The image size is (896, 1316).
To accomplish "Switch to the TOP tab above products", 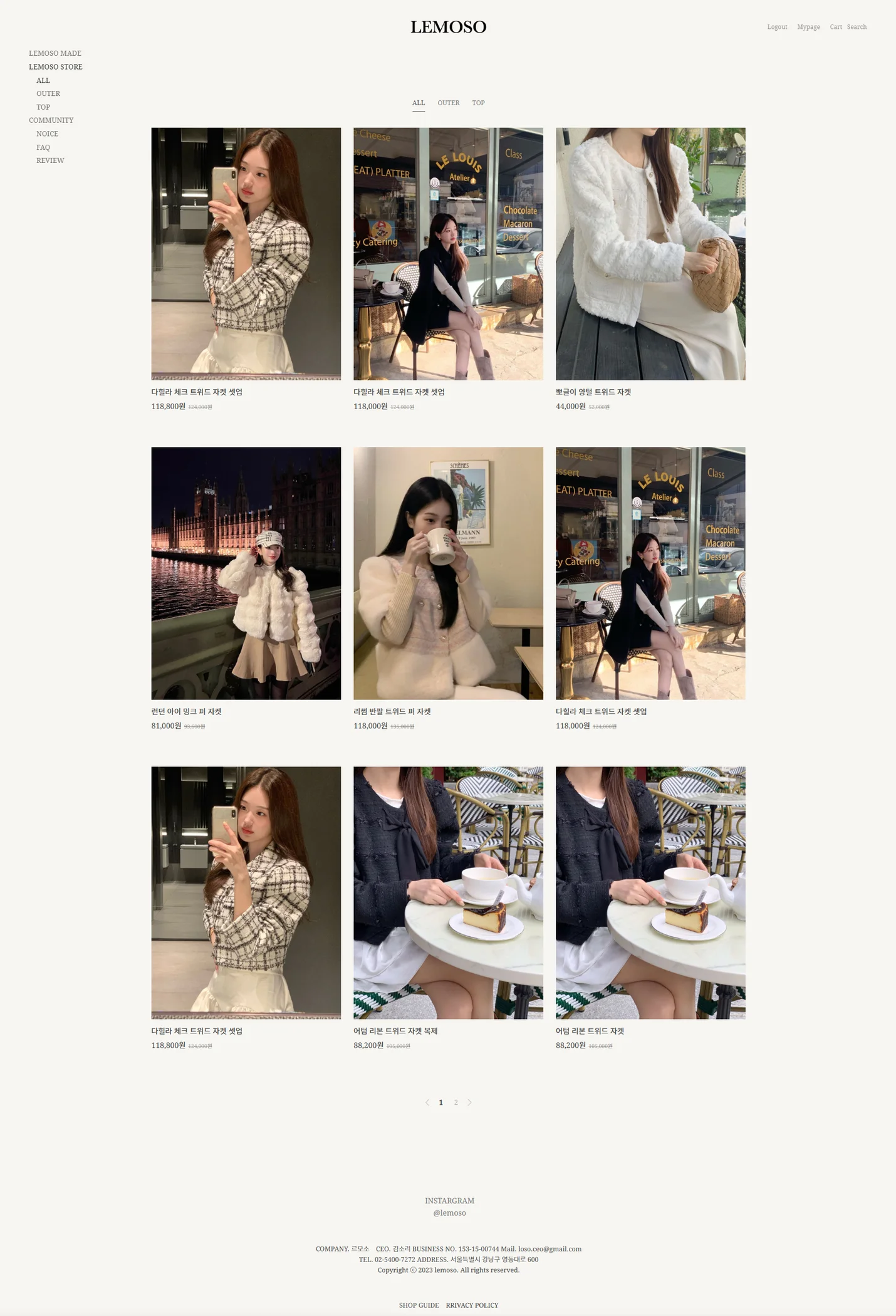I will point(478,103).
